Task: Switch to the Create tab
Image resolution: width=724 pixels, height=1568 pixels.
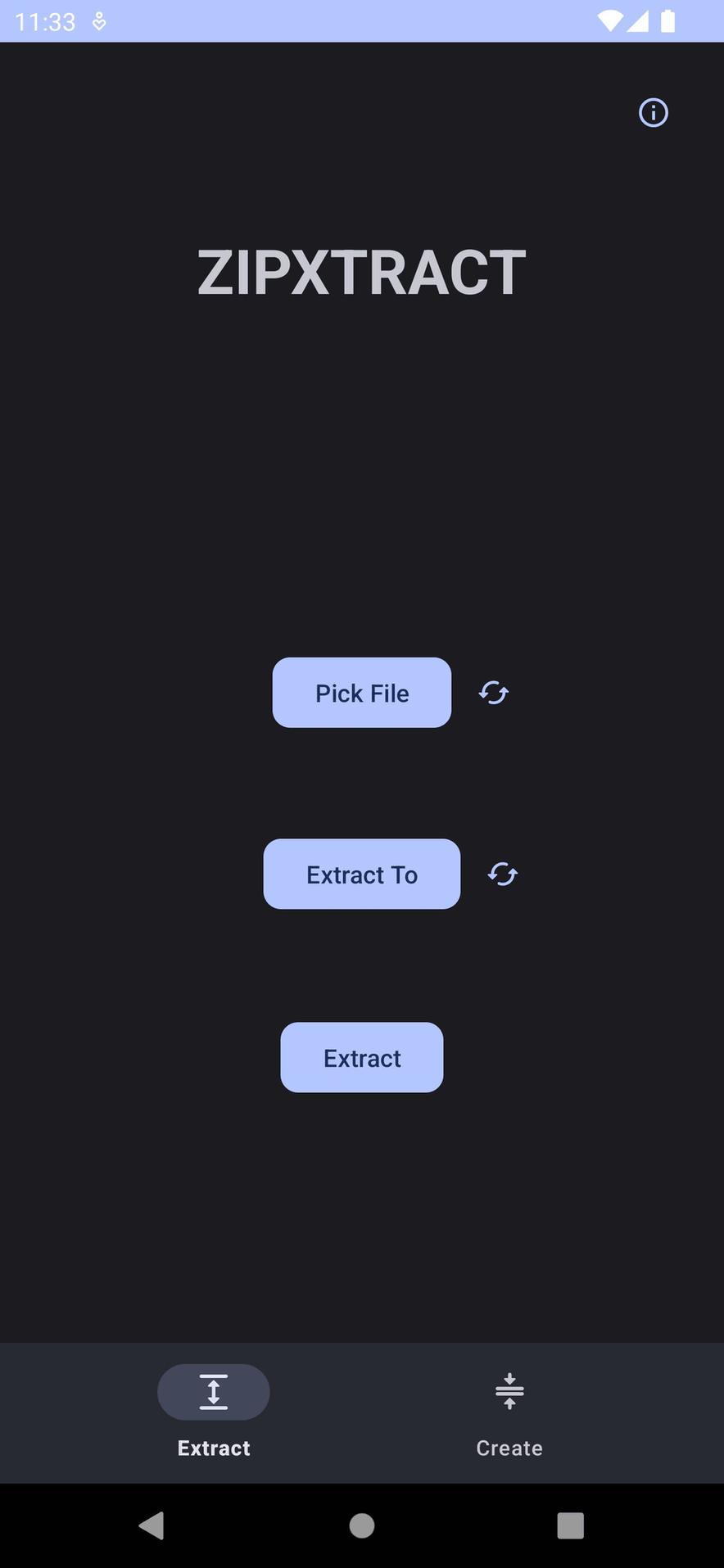Action: click(x=509, y=1412)
